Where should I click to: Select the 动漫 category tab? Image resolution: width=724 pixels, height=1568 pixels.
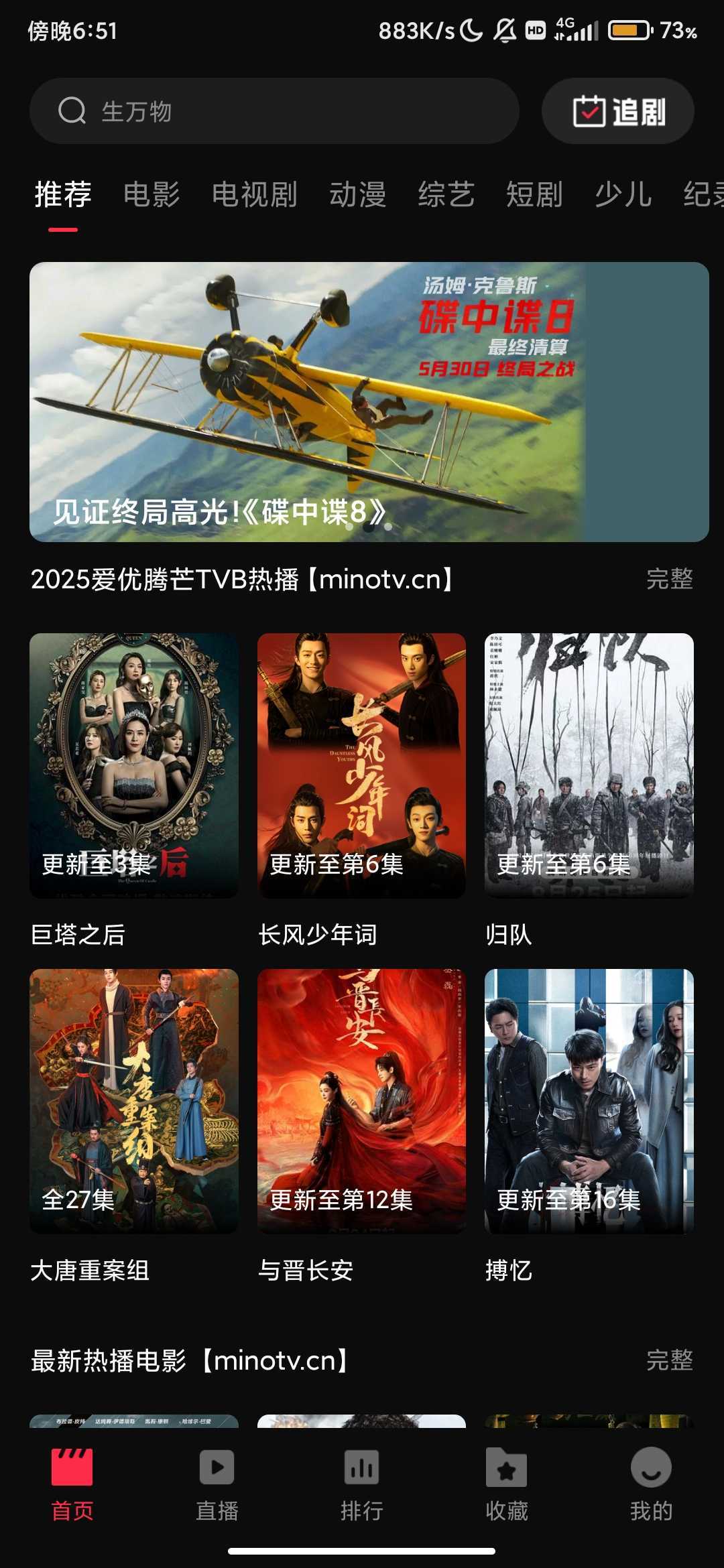(x=358, y=195)
